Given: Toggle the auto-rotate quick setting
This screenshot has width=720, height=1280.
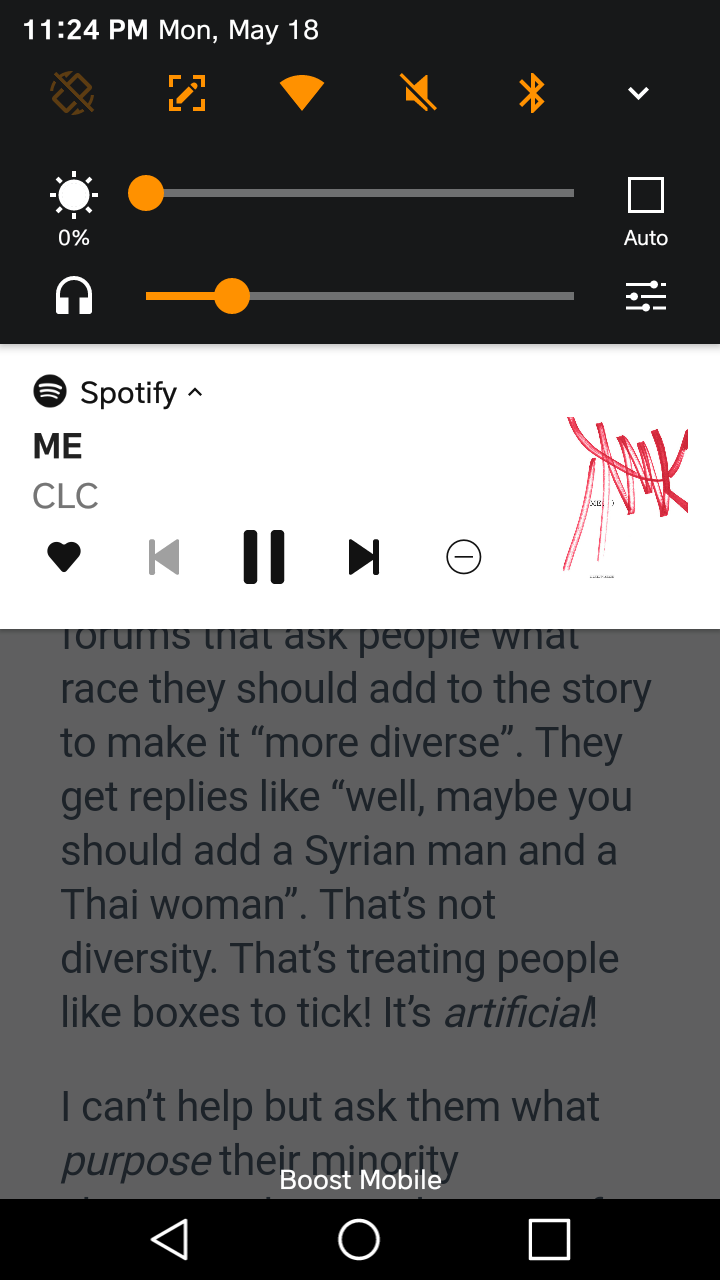Looking at the screenshot, I should tap(73, 94).
